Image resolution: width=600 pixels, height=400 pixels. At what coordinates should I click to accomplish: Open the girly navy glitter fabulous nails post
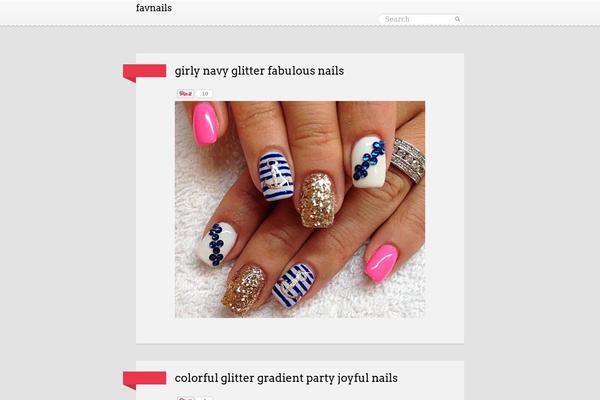click(x=259, y=71)
